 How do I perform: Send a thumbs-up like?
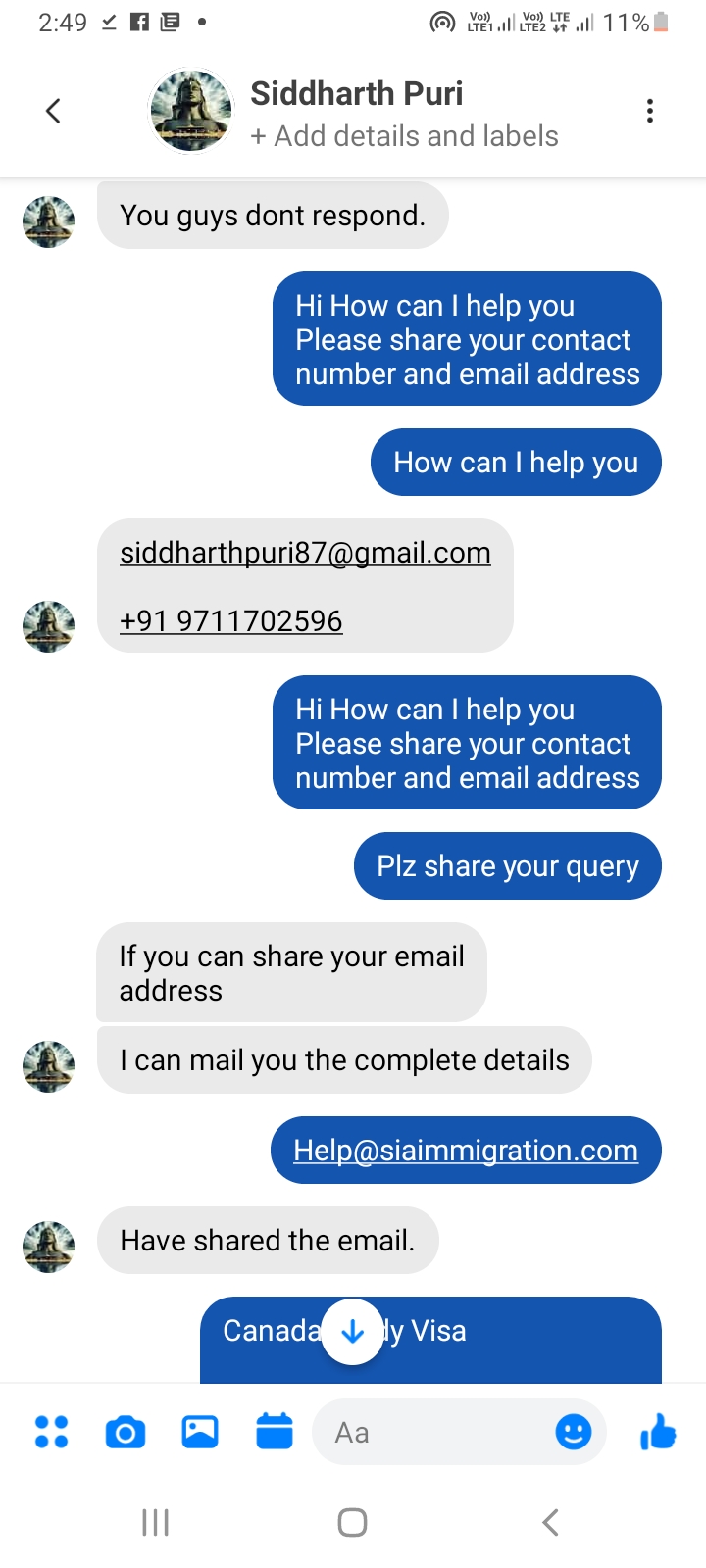coord(658,1432)
